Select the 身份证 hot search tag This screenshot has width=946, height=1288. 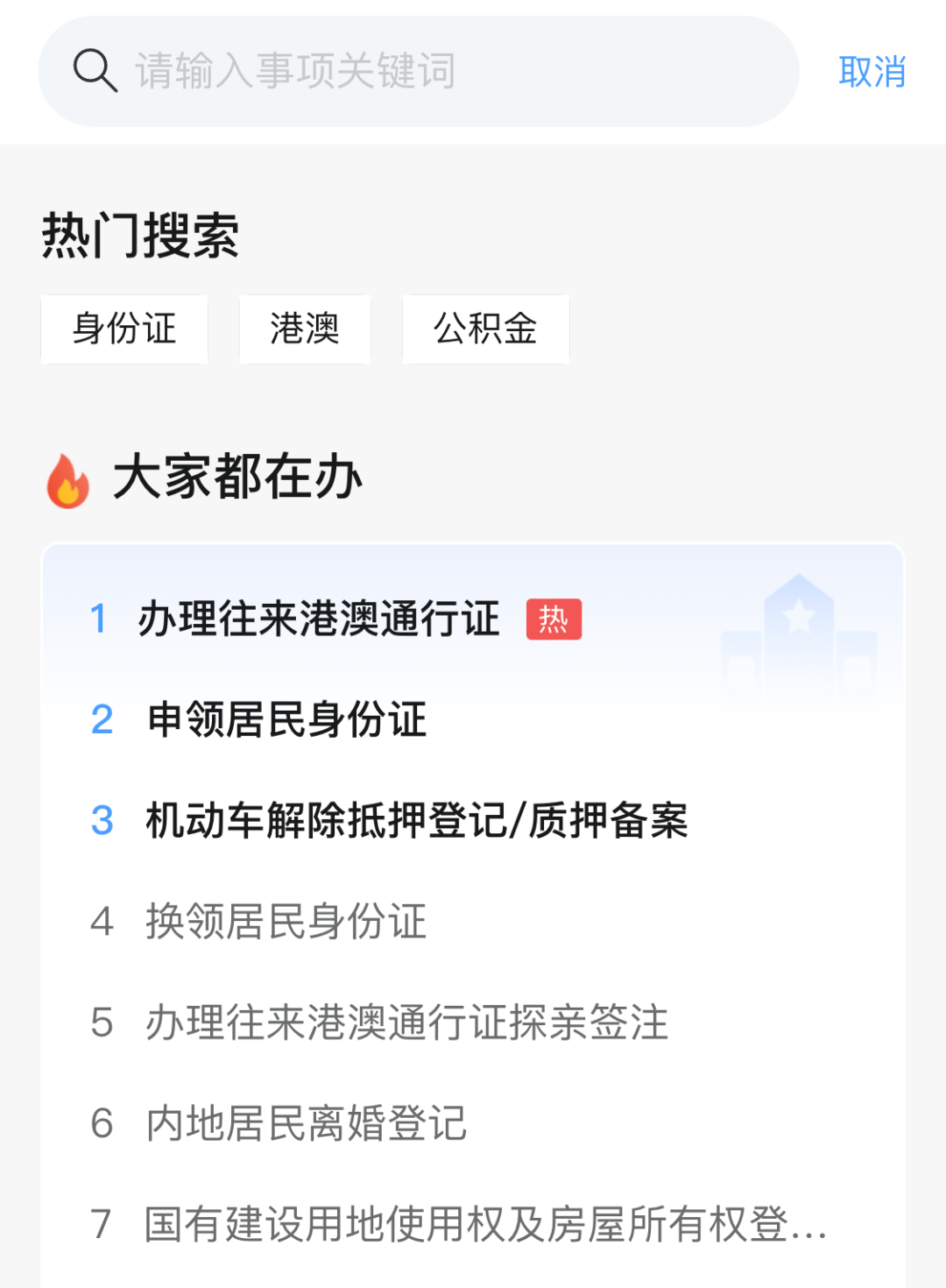[124, 329]
